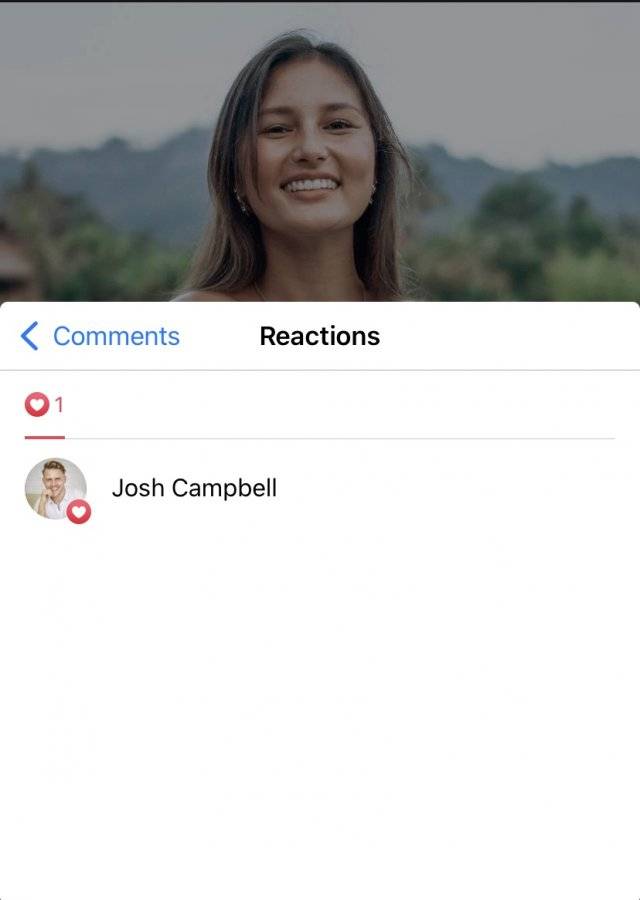Tap the dimmed photo to dismiss the sheet

(x=320, y=152)
